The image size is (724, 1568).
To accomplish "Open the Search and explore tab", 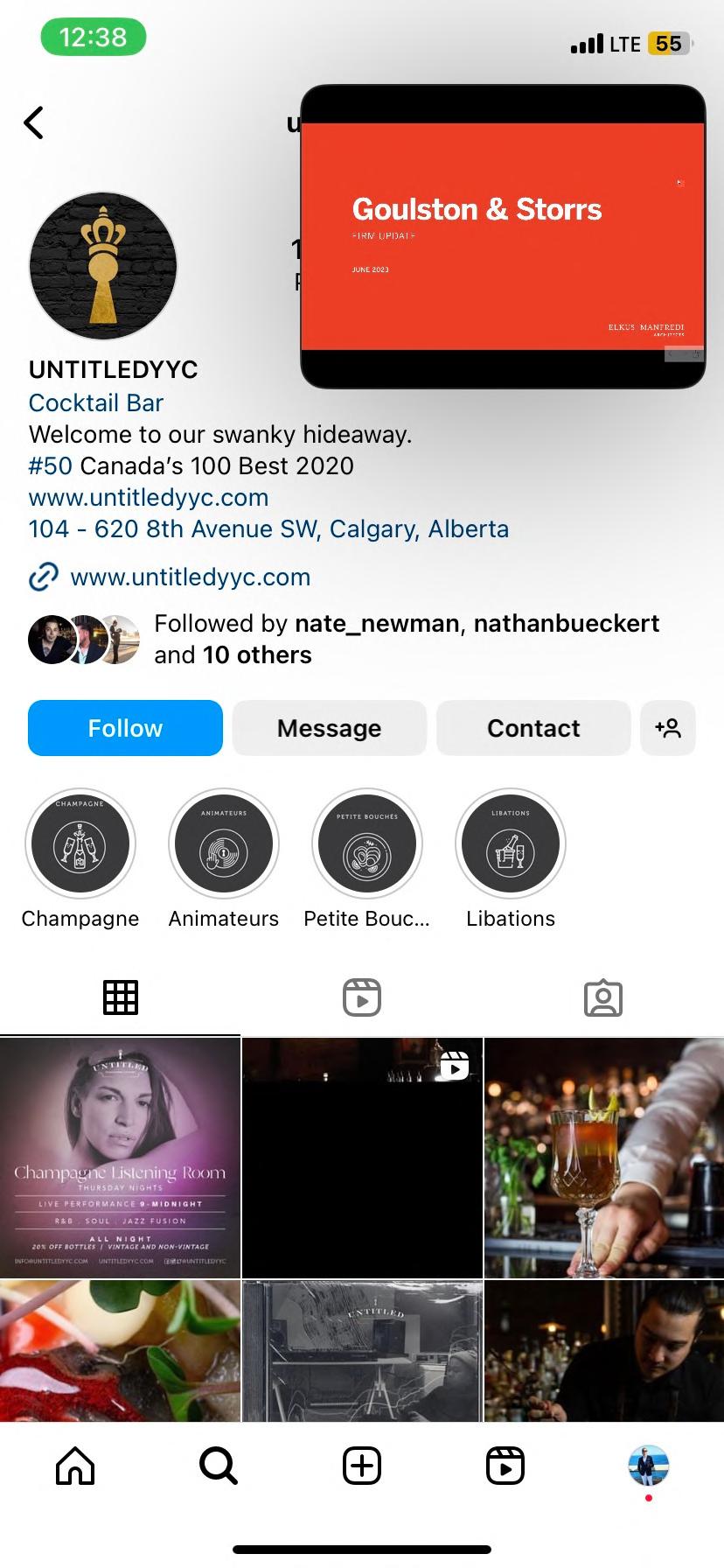I will point(218,1466).
